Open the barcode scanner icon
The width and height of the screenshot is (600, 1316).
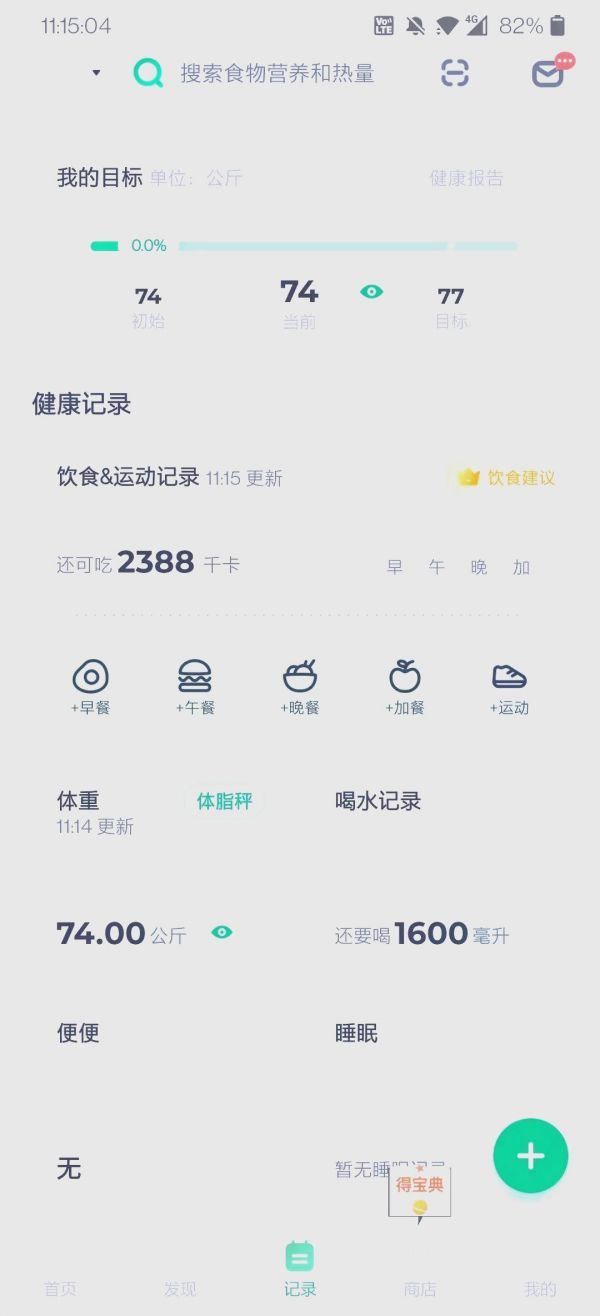coord(455,73)
